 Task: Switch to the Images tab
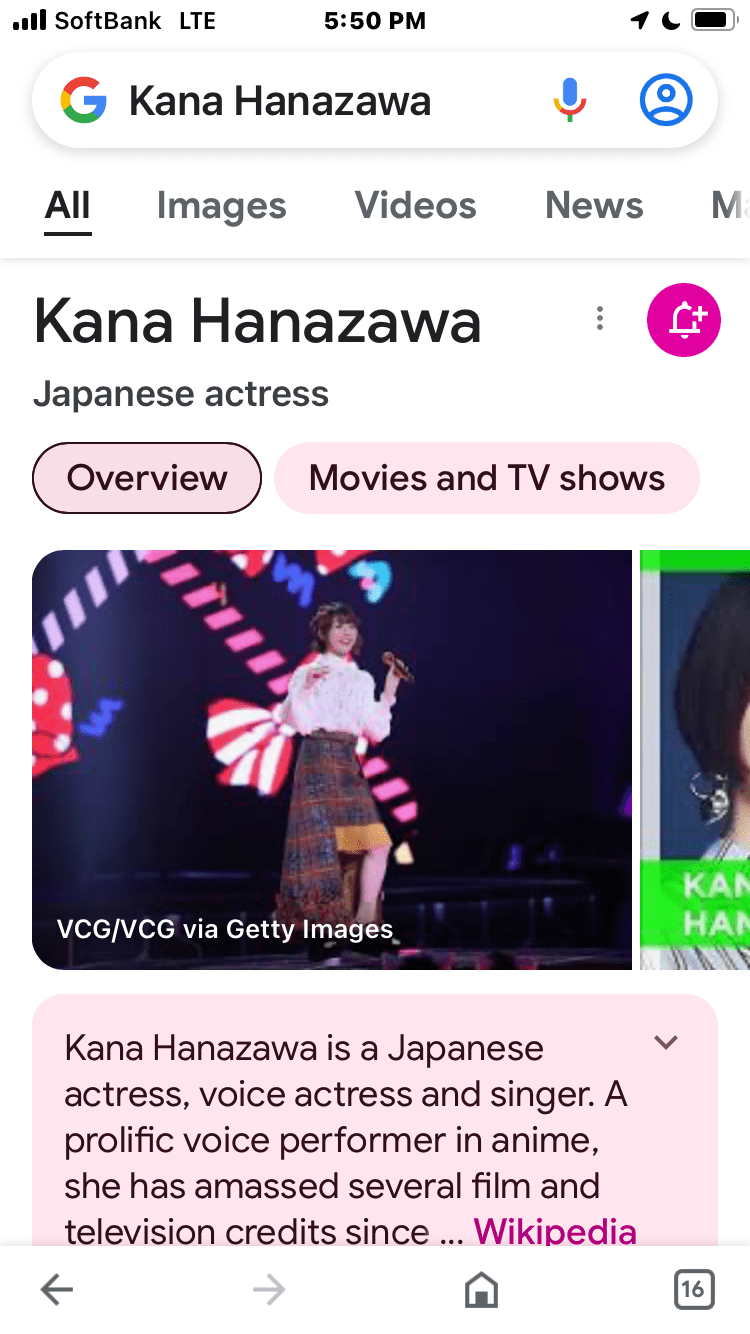(x=221, y=206)
